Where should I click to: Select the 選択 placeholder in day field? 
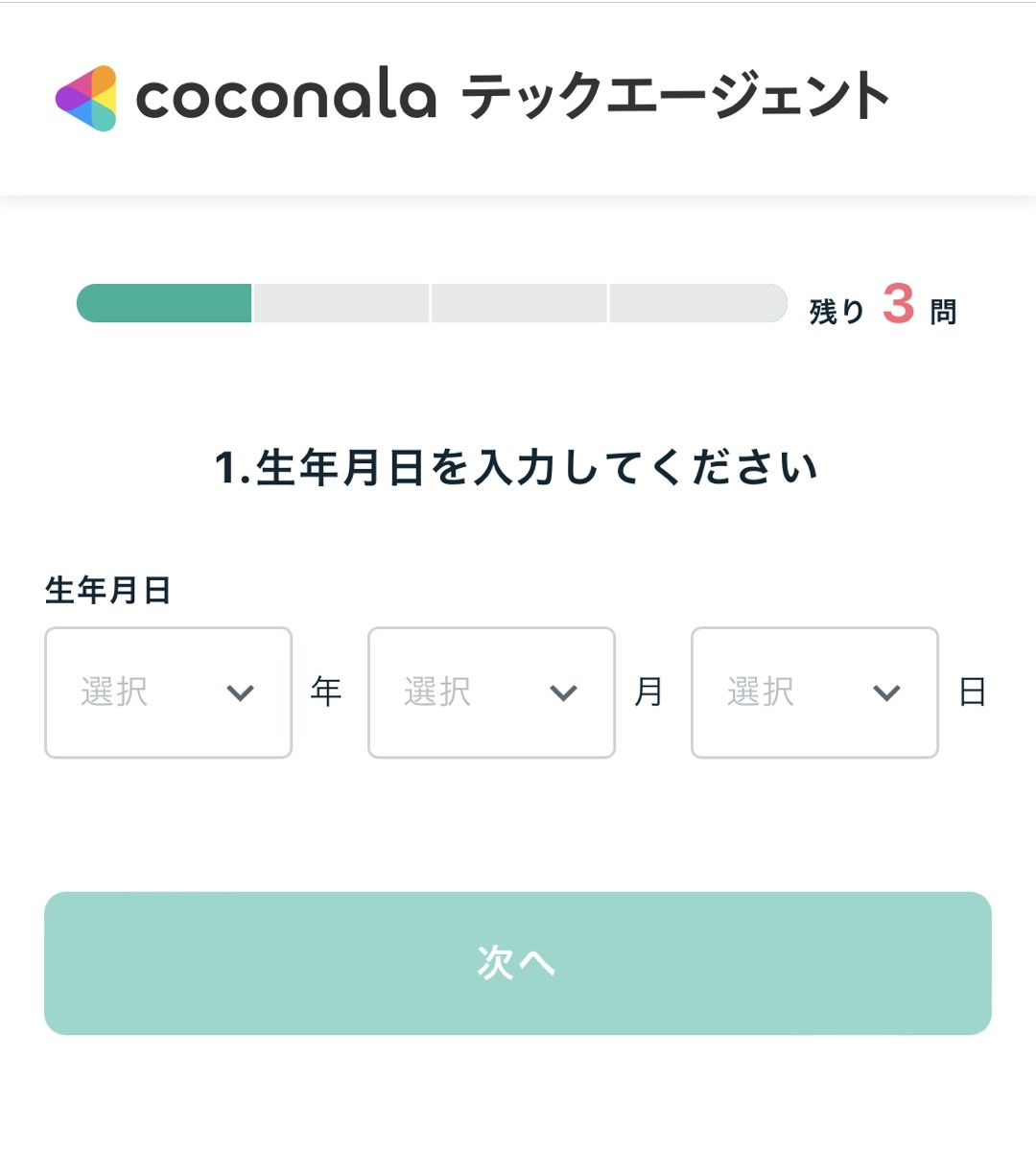click(763, 692)
